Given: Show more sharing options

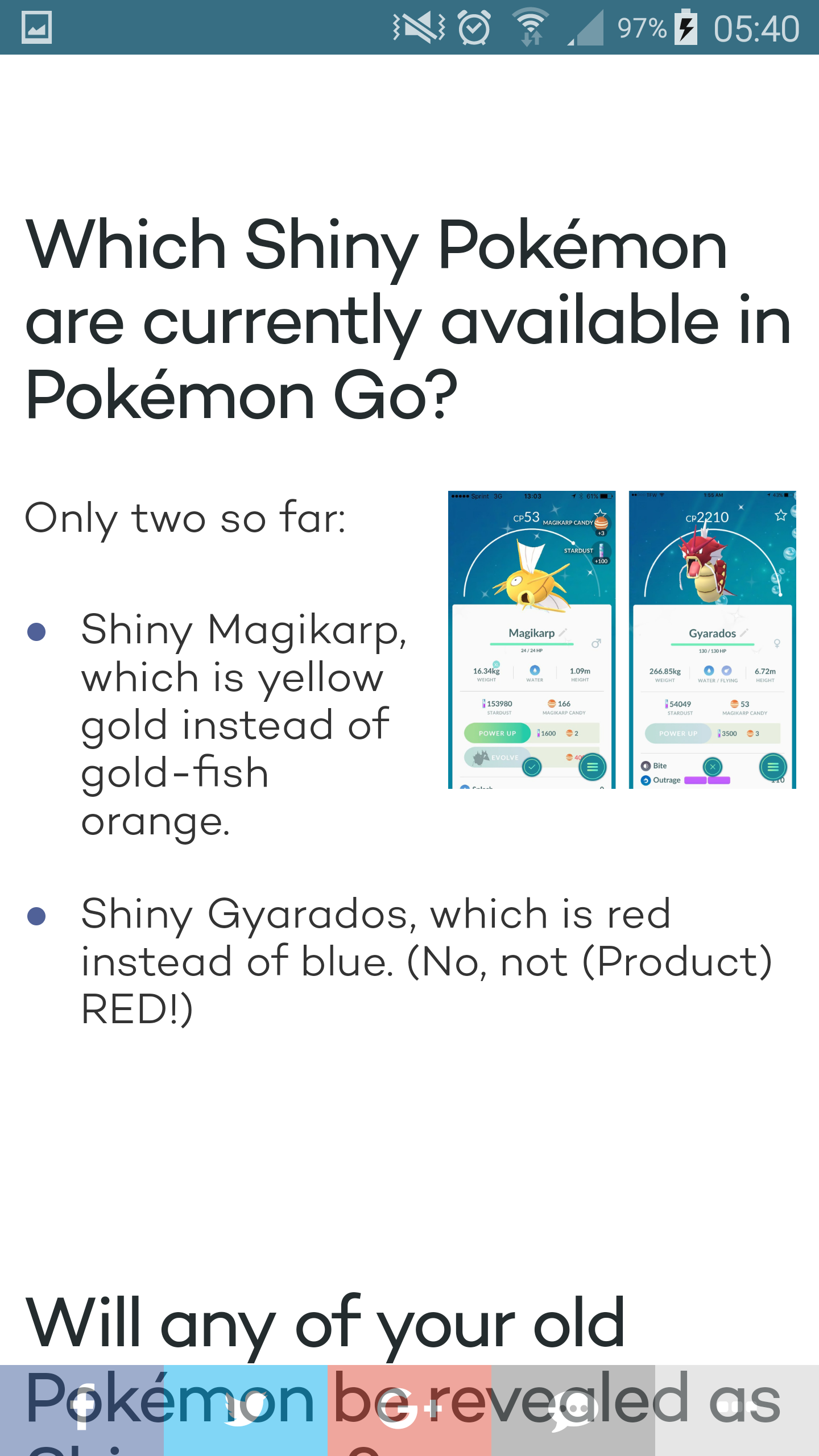Looking at the screenshot, I should point(737,1410).
